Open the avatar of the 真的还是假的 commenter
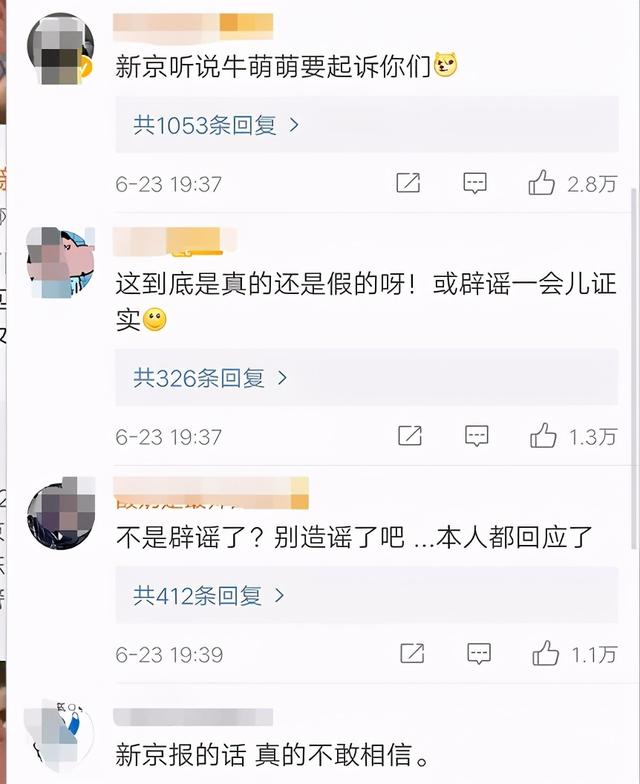Viewport: 640px width, 784px height. coord(59,263)
